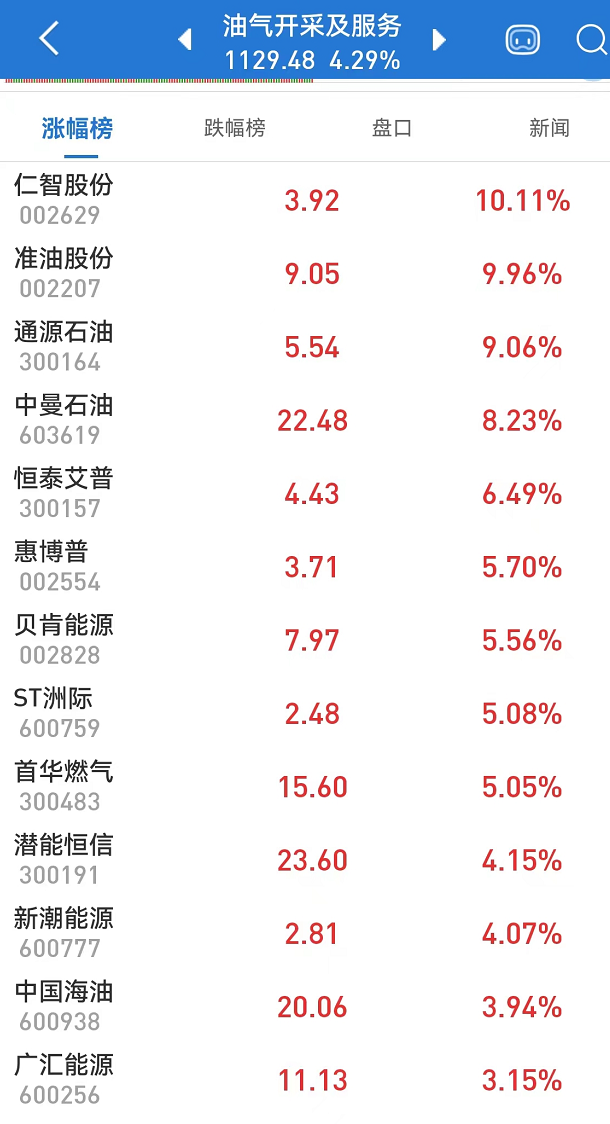The width and height of the screenshot is (610, 1124).
Task: Open the 新闻 tab
Action: [549, 128]
